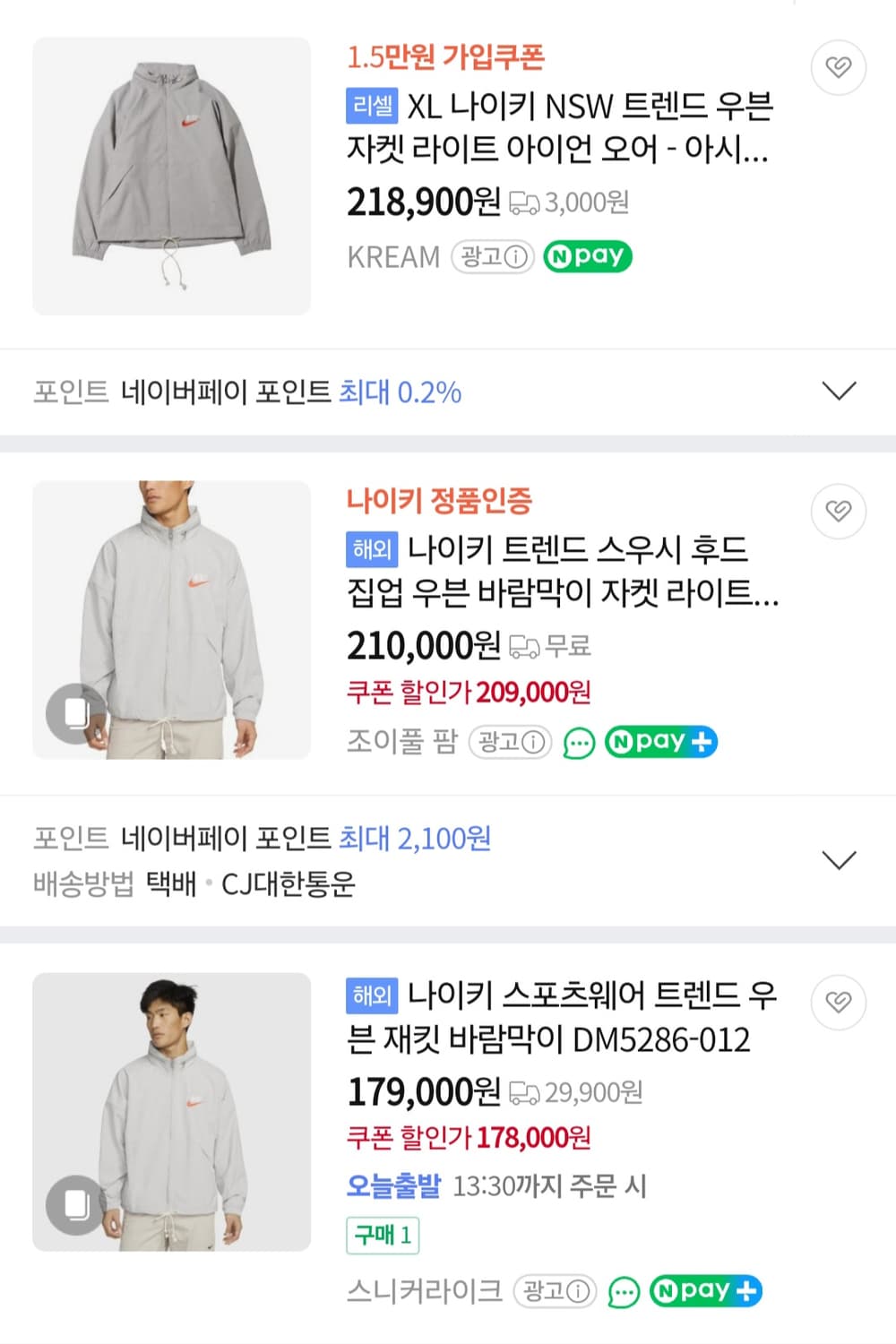Click the wishlist tag icon on first product
This screenshot has width=896, height=1344.
click(837, 67)
